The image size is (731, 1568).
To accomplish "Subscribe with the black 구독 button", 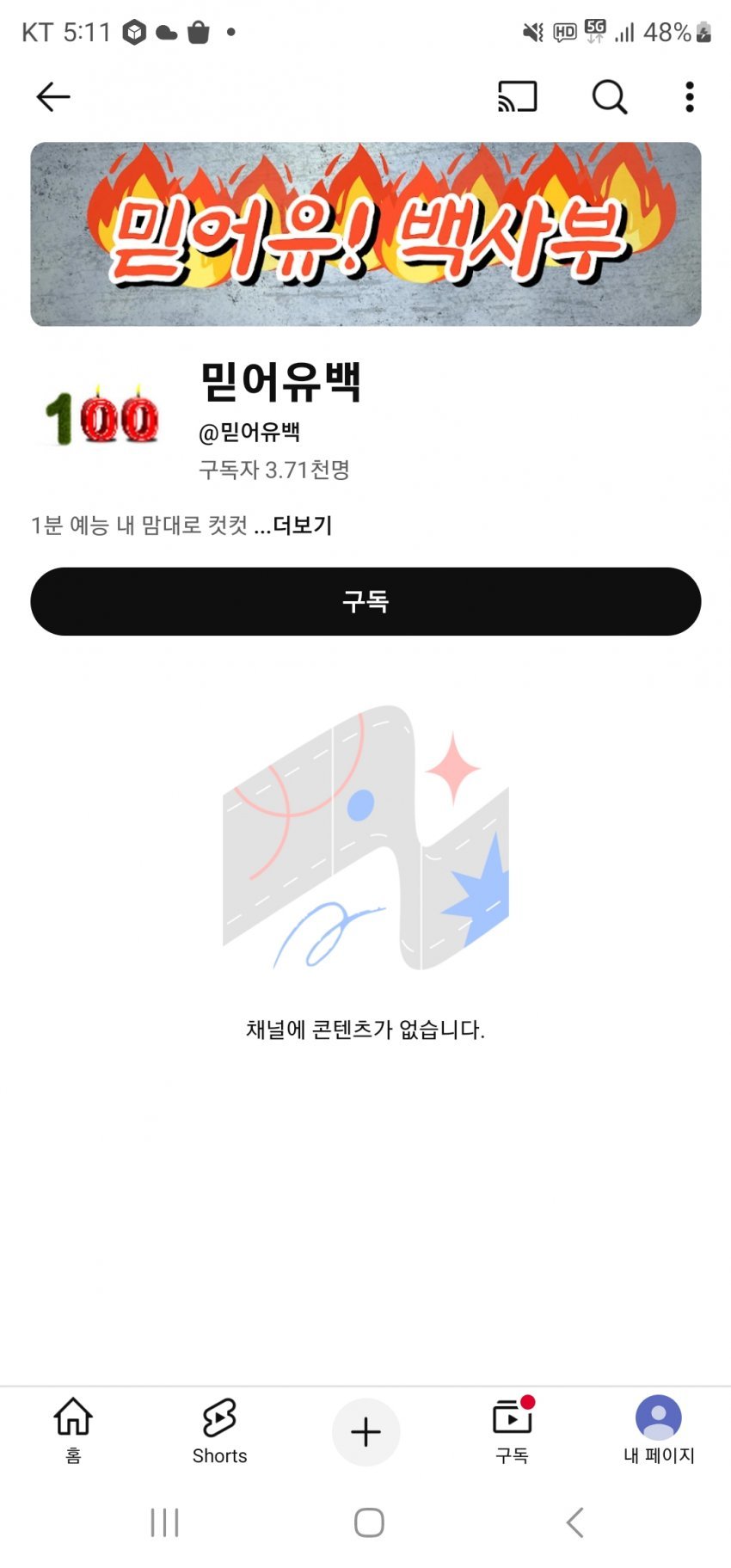I will click(x=365, y=601).
